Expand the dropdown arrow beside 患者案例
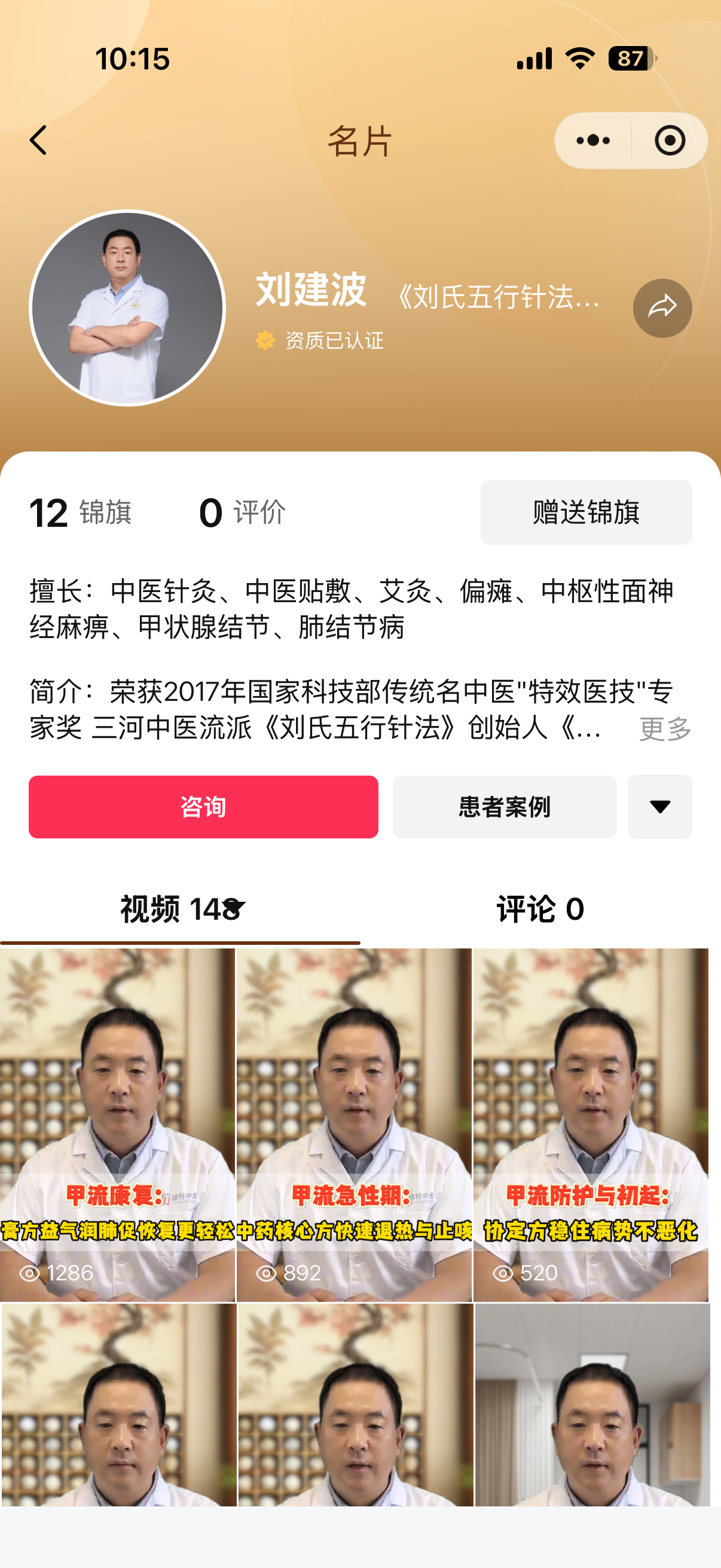Viewport: 721px width, 1568px height. (x=659, y=807)
